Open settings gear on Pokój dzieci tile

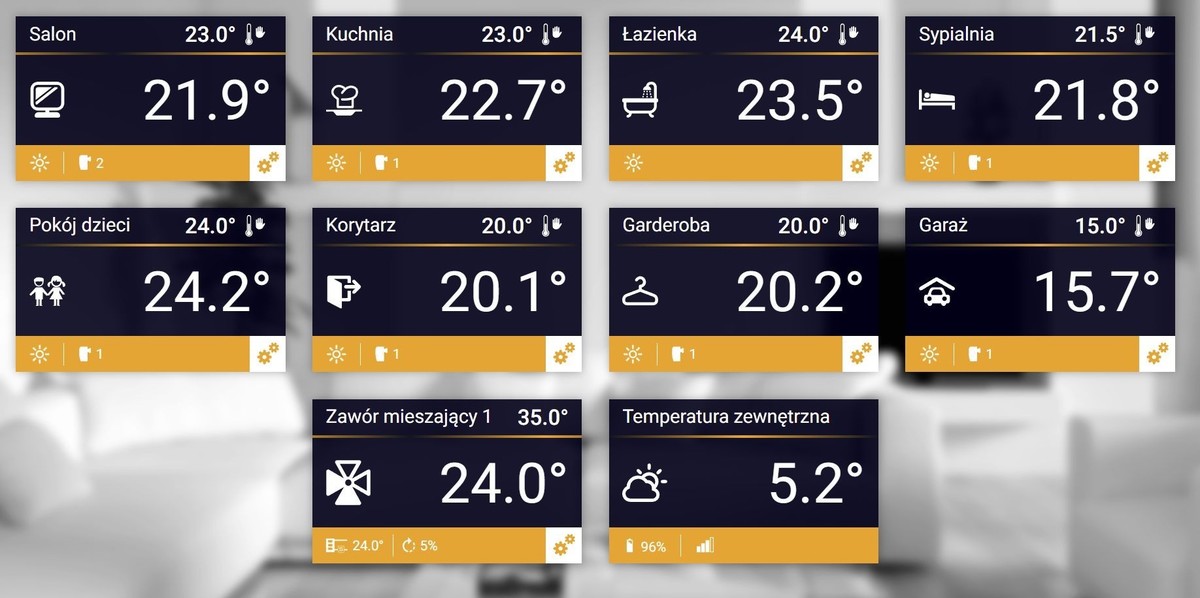point(267,354)
